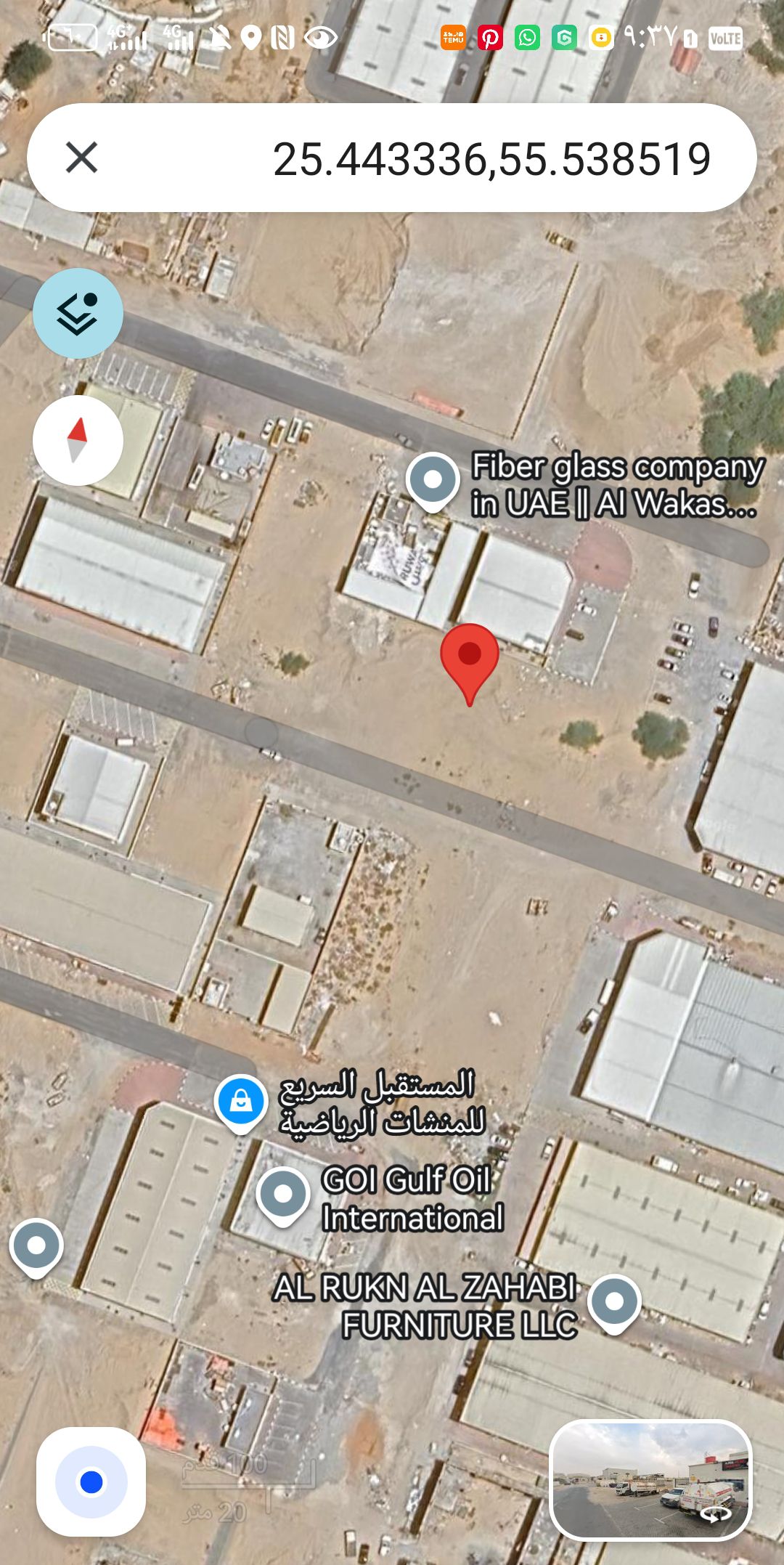
Task: Tap the compass to reset orientation
Action: pyautogui.click(x=78, y=440)
